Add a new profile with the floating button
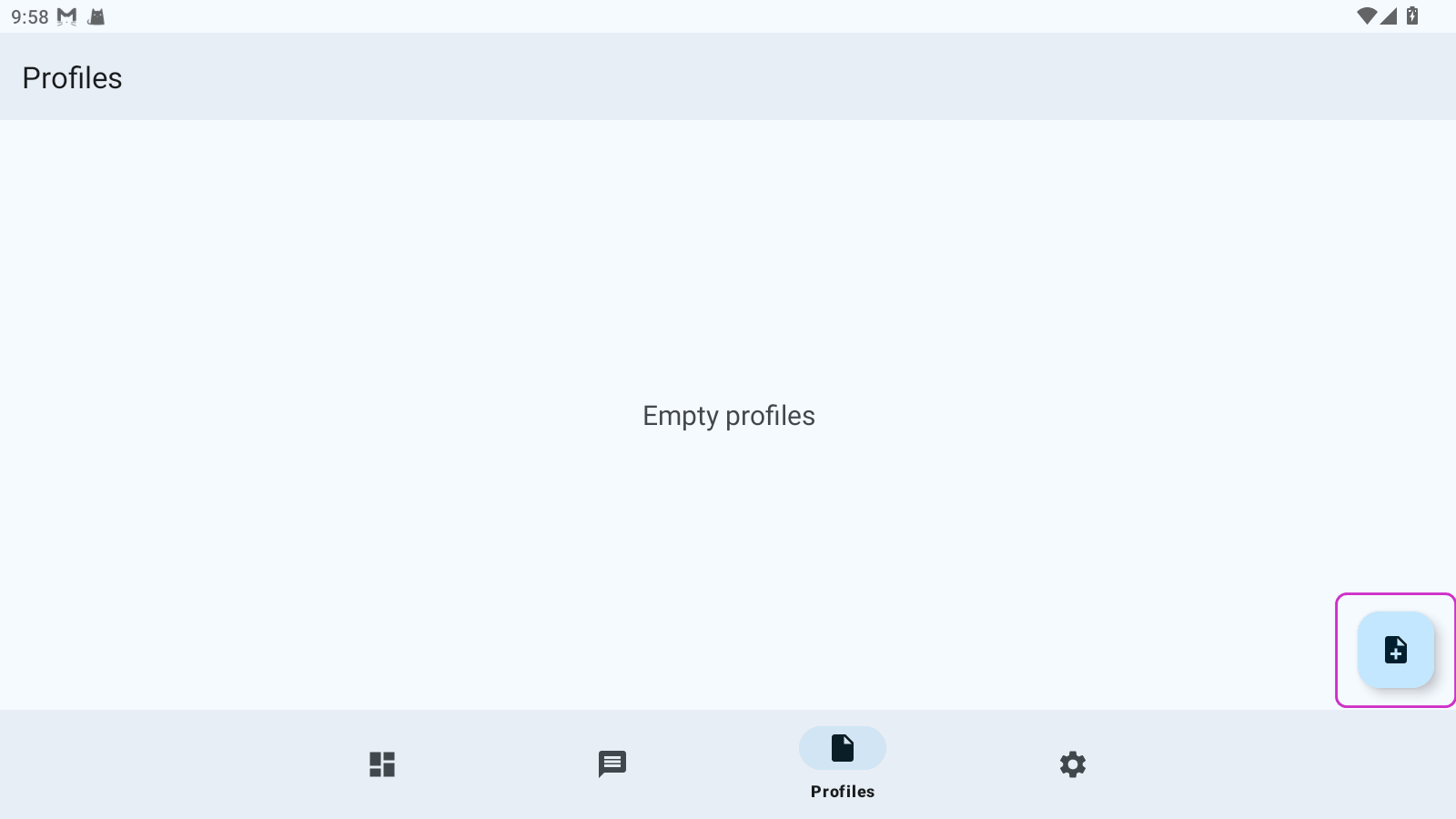 (x=1395, y=650)
